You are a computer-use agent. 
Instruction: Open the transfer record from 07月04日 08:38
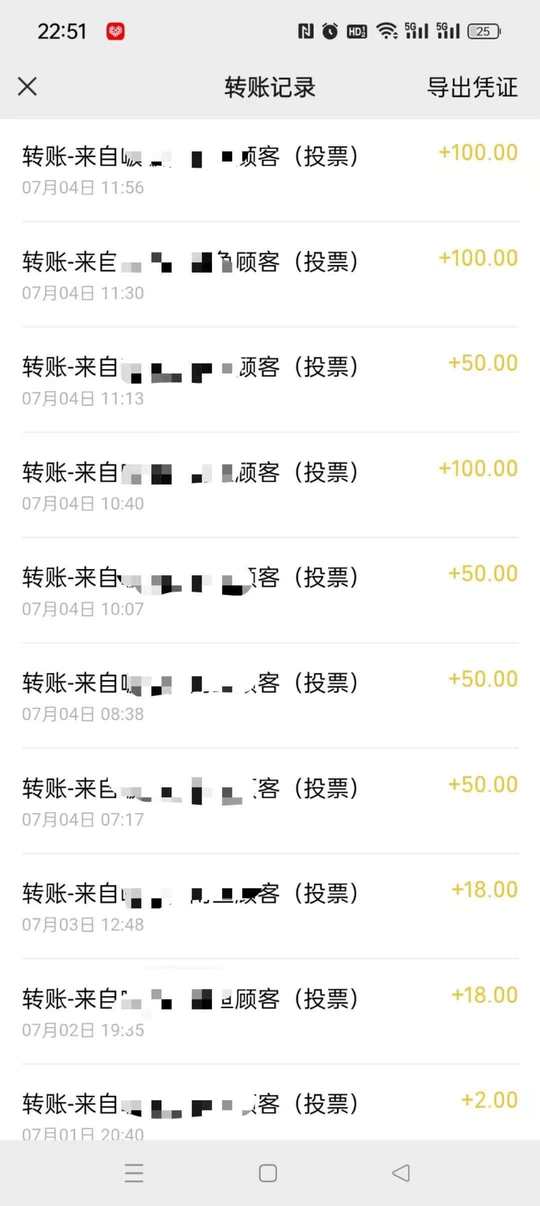270,696
